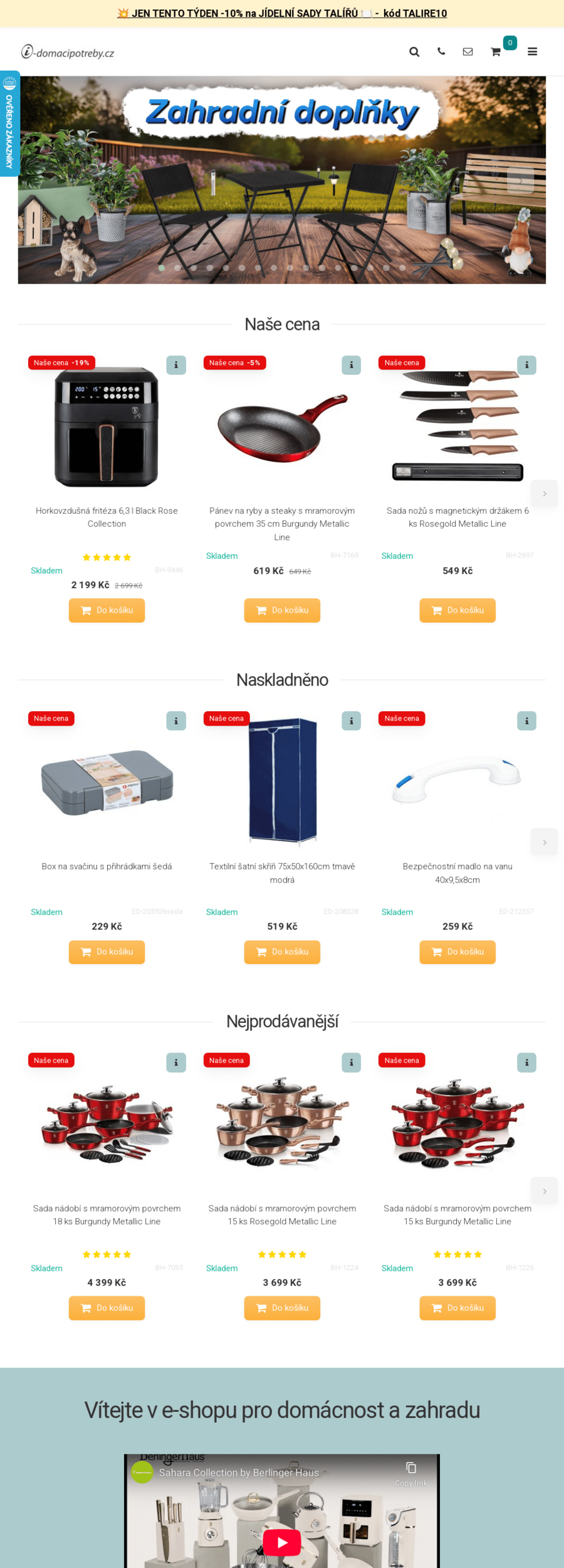
Task: Go to the i-domacipotreby.cz homepage logo
Action: tap(68, 53)
